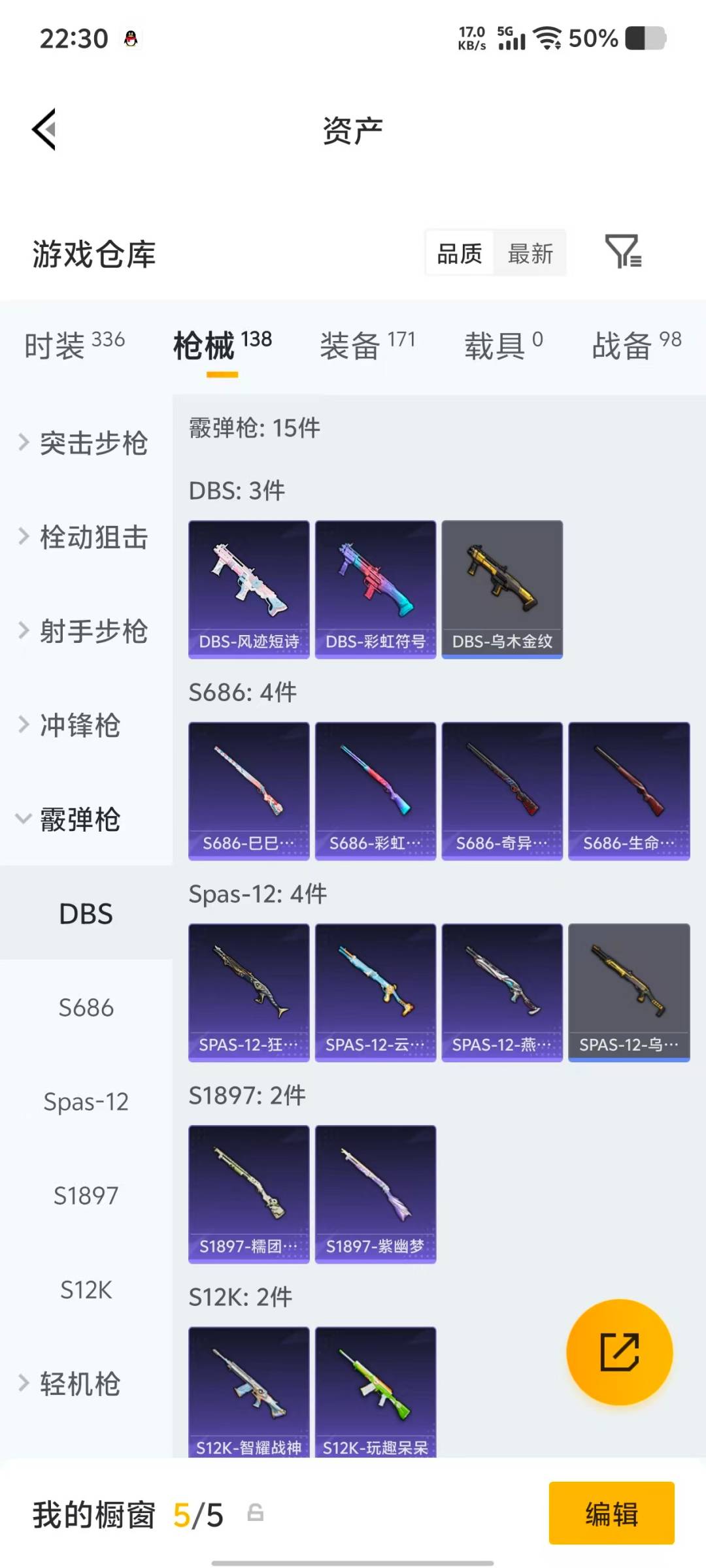
Task: Open the DBS-乌木金纹 skin card
Action: 502,589
